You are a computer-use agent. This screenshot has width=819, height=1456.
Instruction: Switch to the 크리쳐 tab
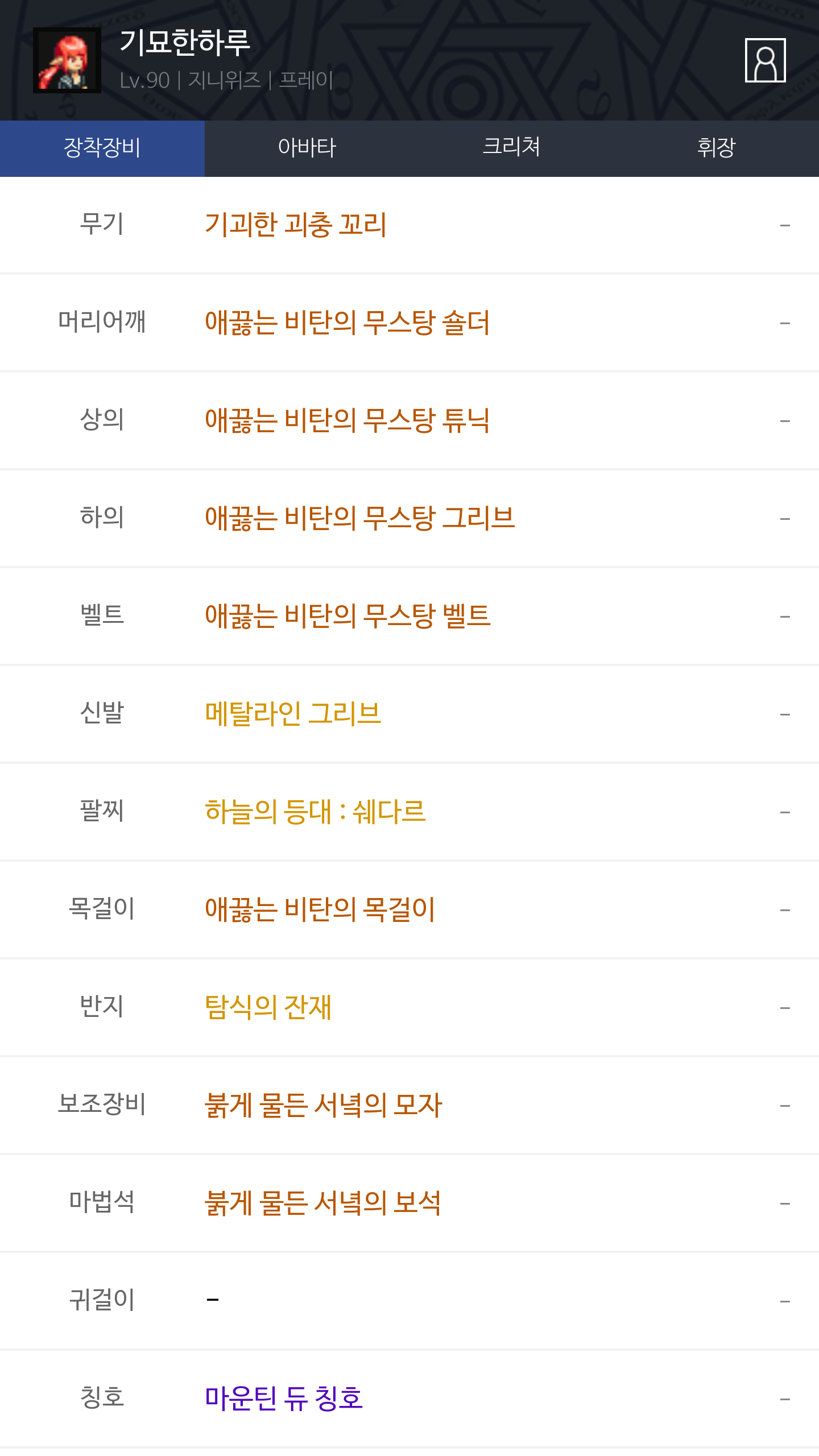point(511,148)
